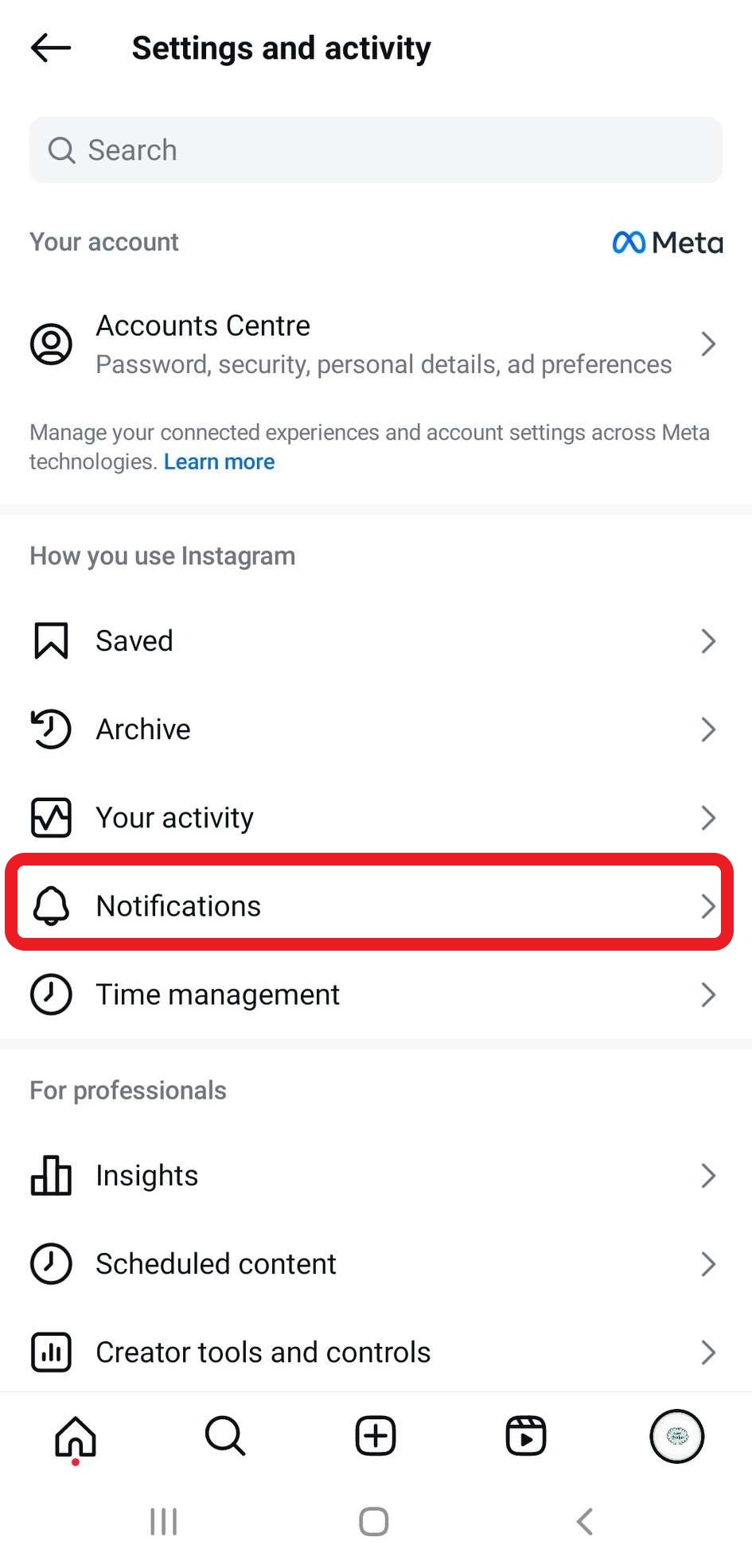Open the Learn more link
Screen dimensions: 752x1568
pyautogui.click(x=219, y=461)
